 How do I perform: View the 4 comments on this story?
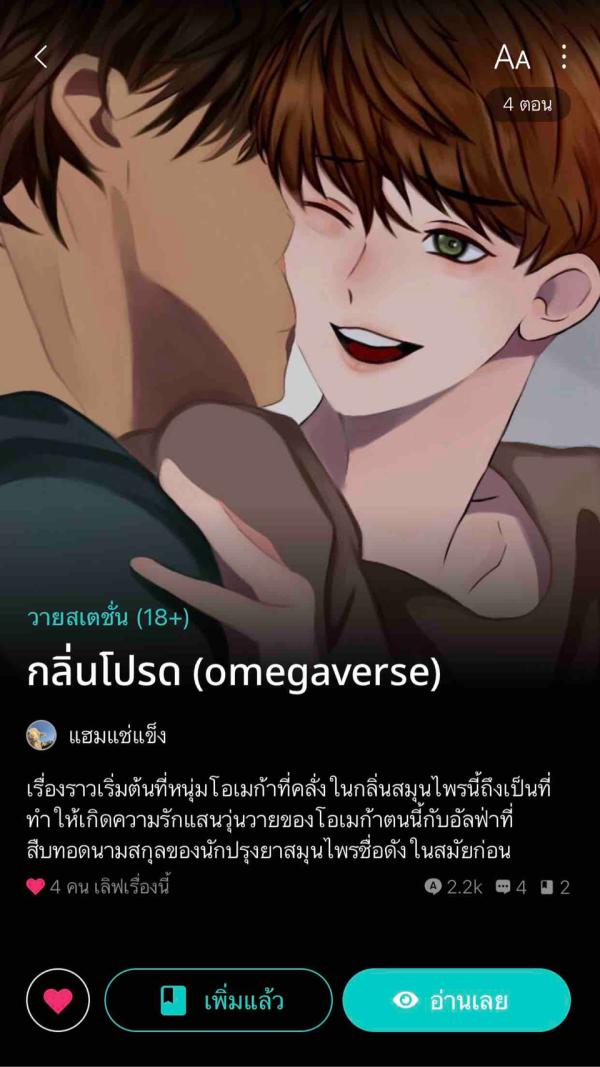[x=511, y=887]
